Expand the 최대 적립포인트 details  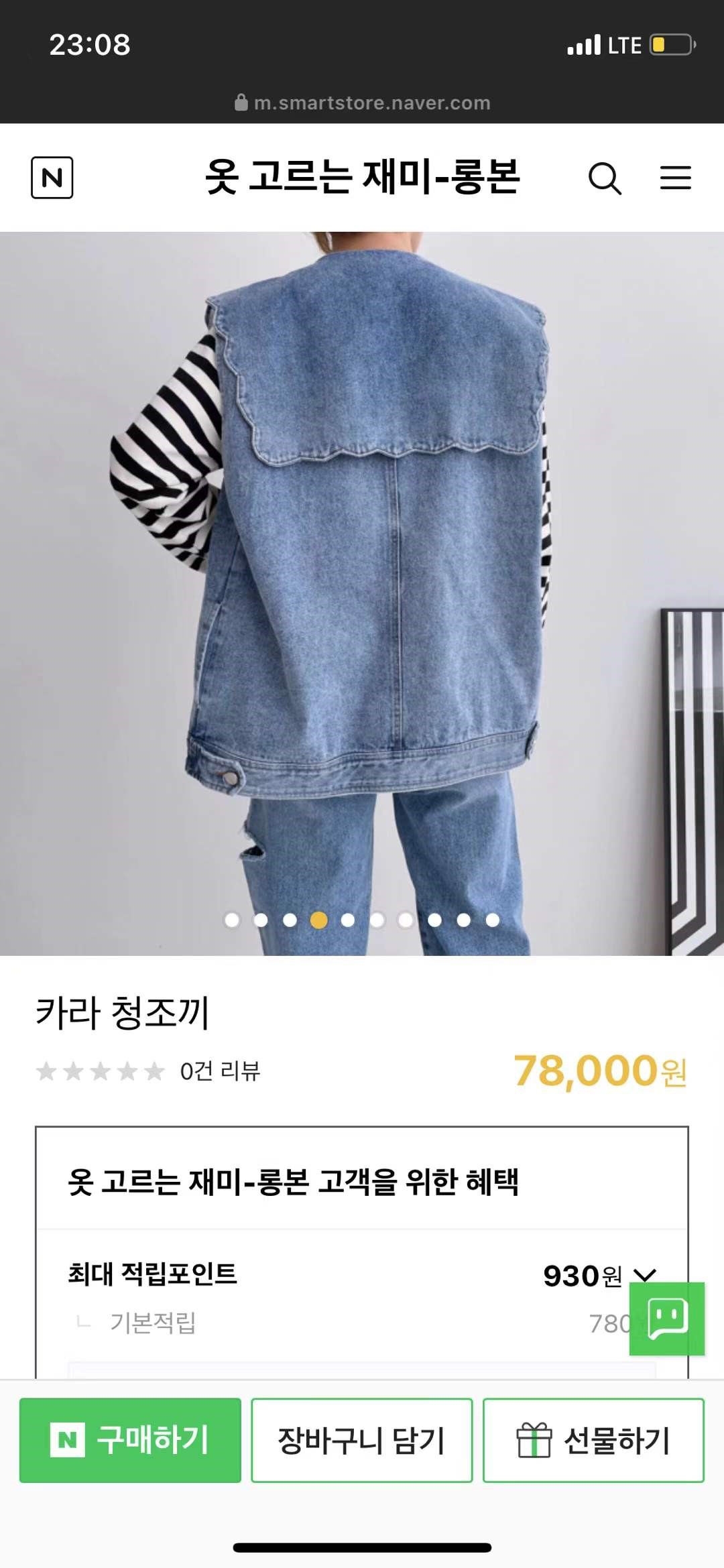(x=644, y=1275)
